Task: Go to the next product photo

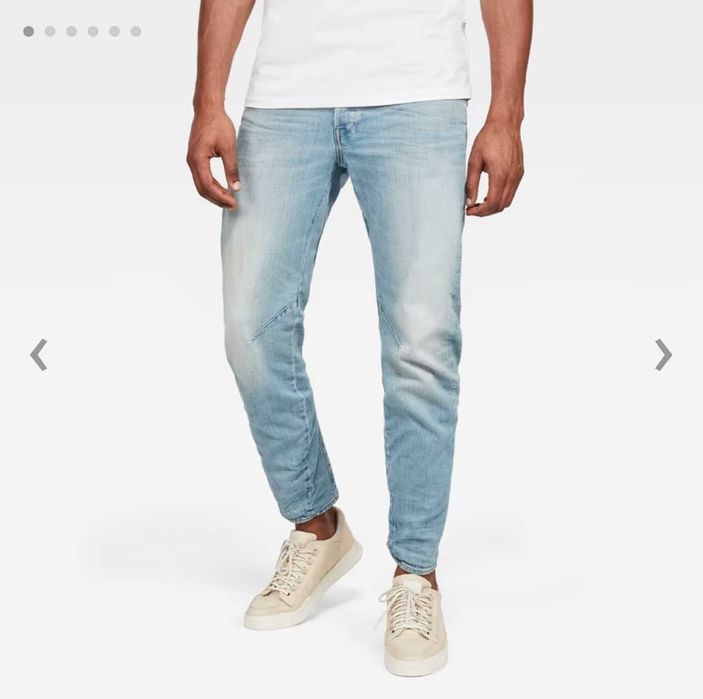Action: [x=663, y=354]
